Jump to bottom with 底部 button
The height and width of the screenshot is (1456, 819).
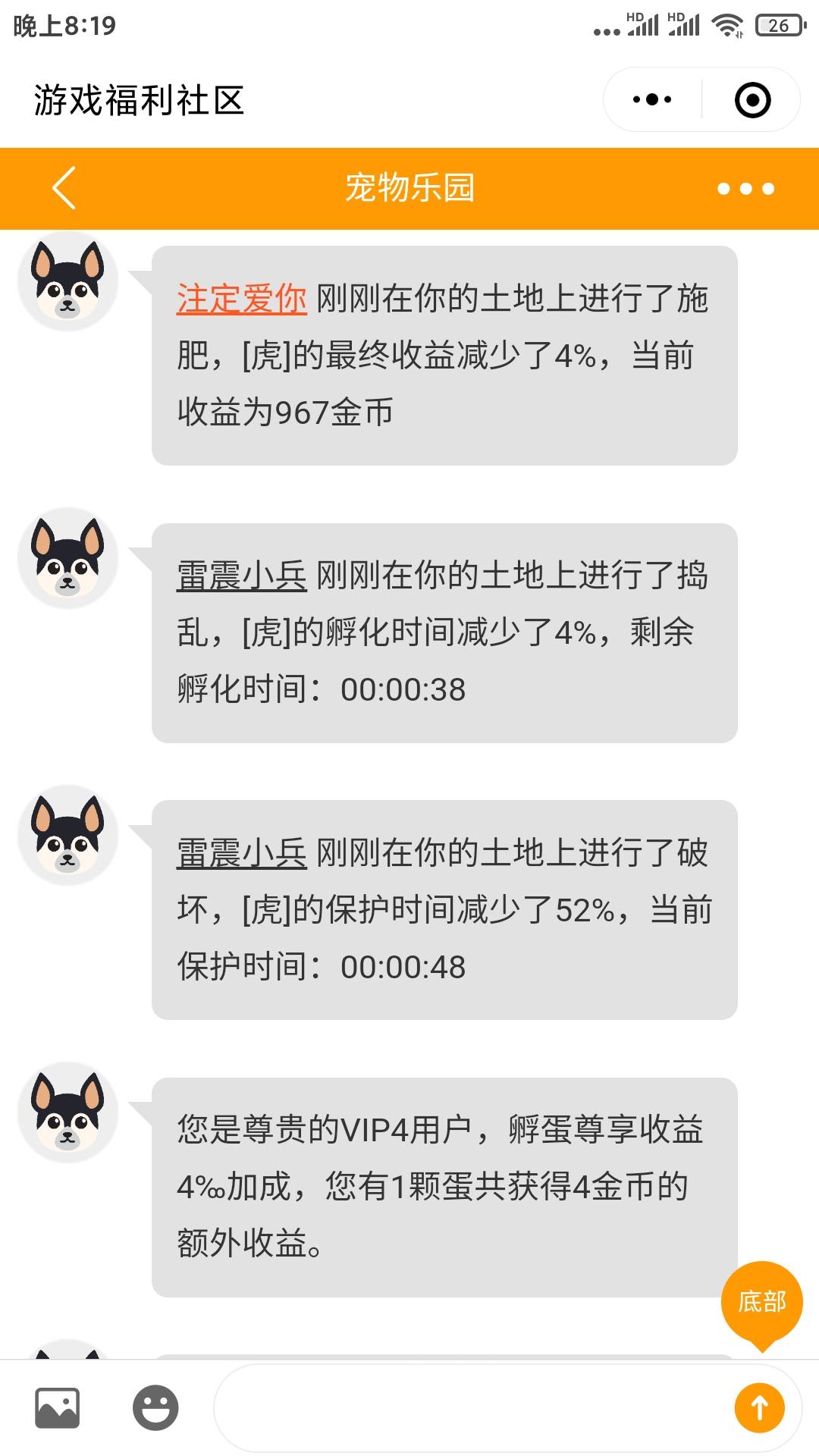tap(761, 1301)
